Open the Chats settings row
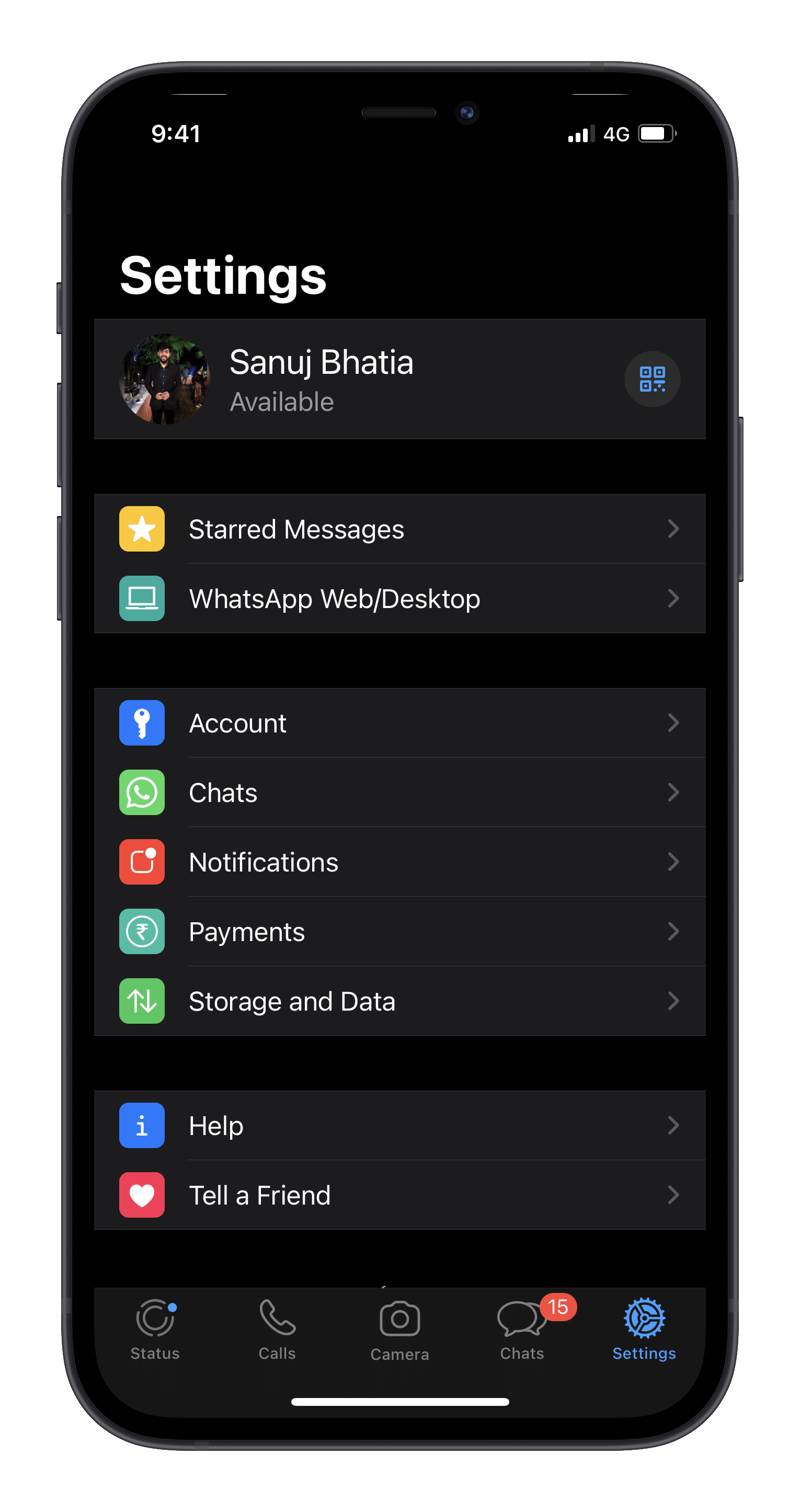The height and width of the screenshot is (1512, 800). [399, 793]
